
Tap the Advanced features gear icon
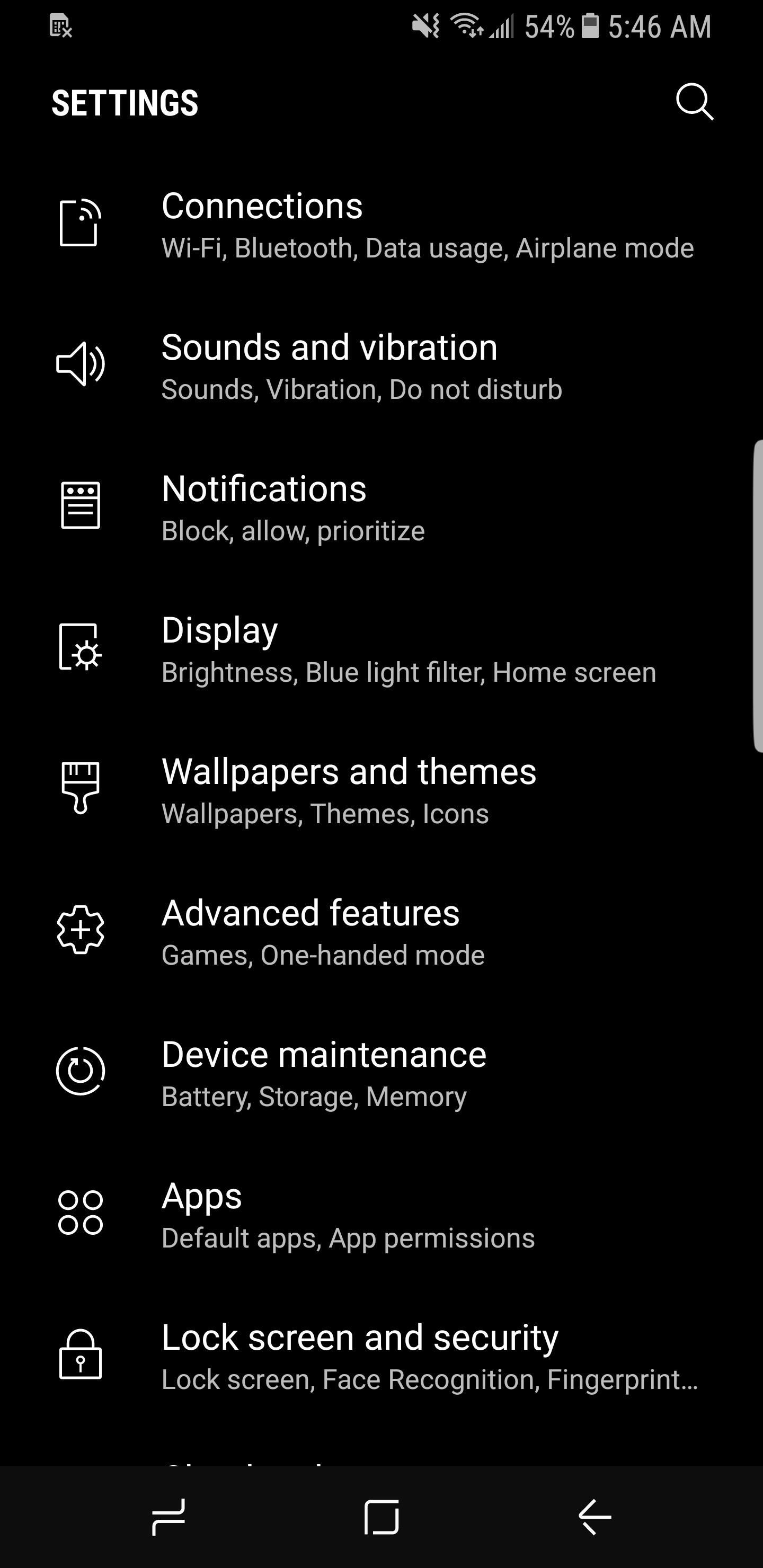pos(80,931)
